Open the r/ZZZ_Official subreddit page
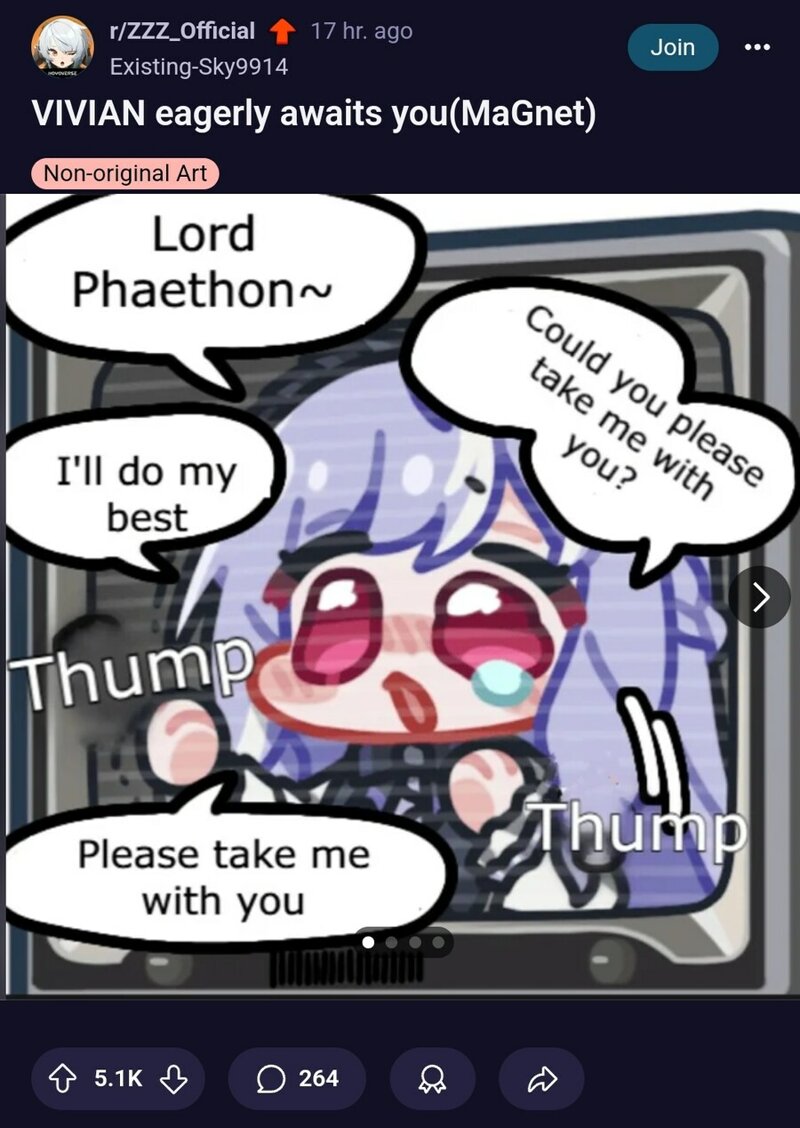800x1128 pixels. tap(182, 31)
